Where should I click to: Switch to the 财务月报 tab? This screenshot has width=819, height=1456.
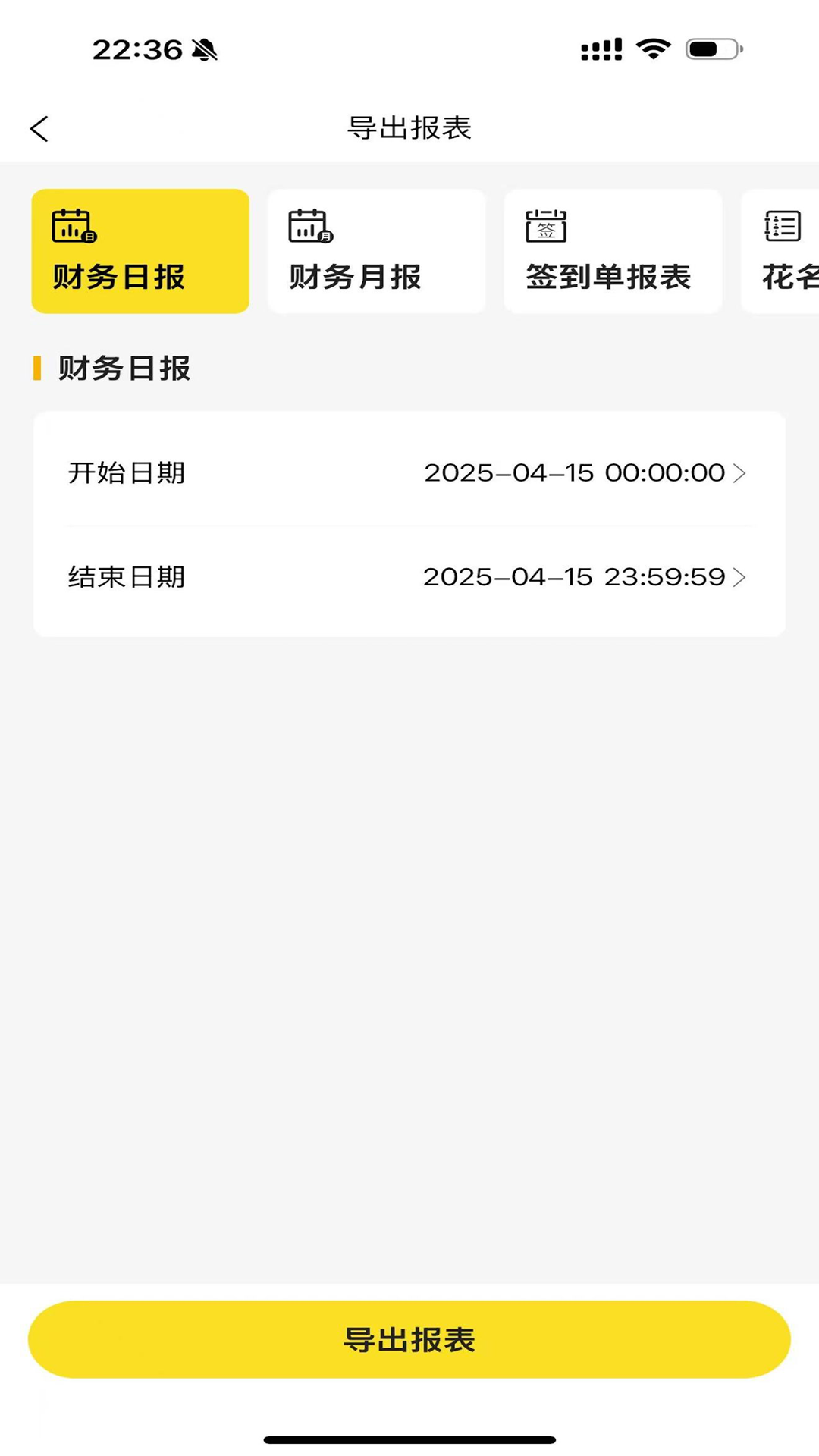click(376, 250)
